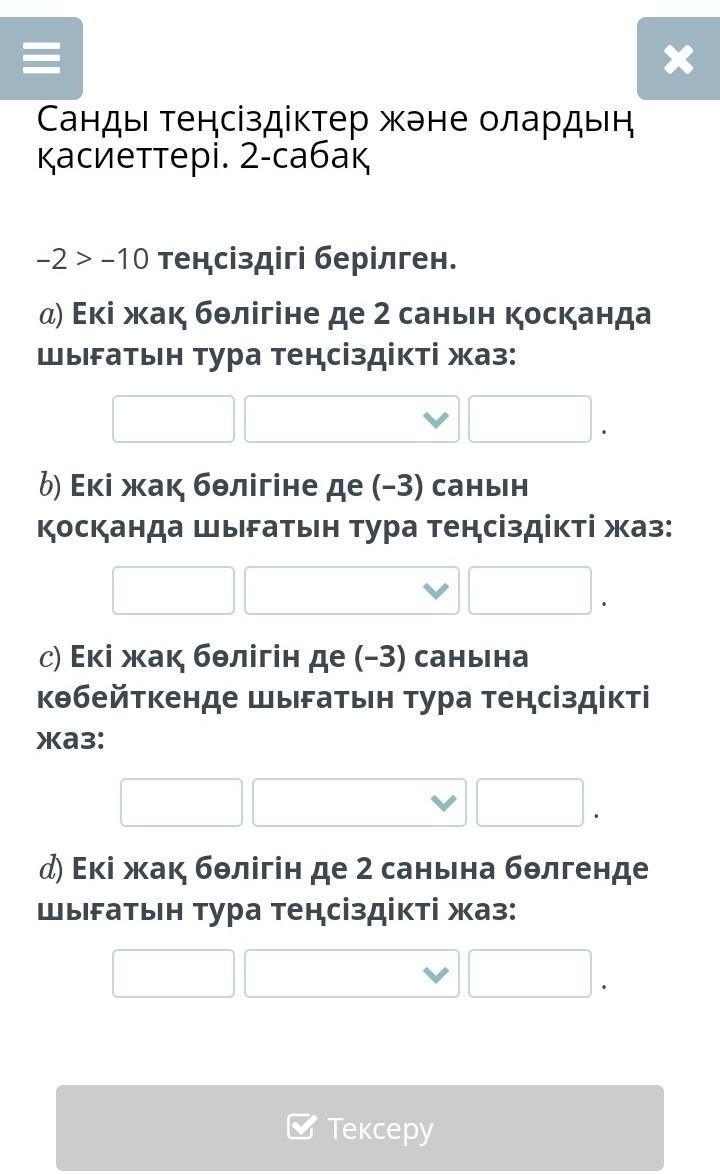720x1174 pixels.
Task: Tap the right input field in part d
Action: pyautogui.click(x=529, y=973)
